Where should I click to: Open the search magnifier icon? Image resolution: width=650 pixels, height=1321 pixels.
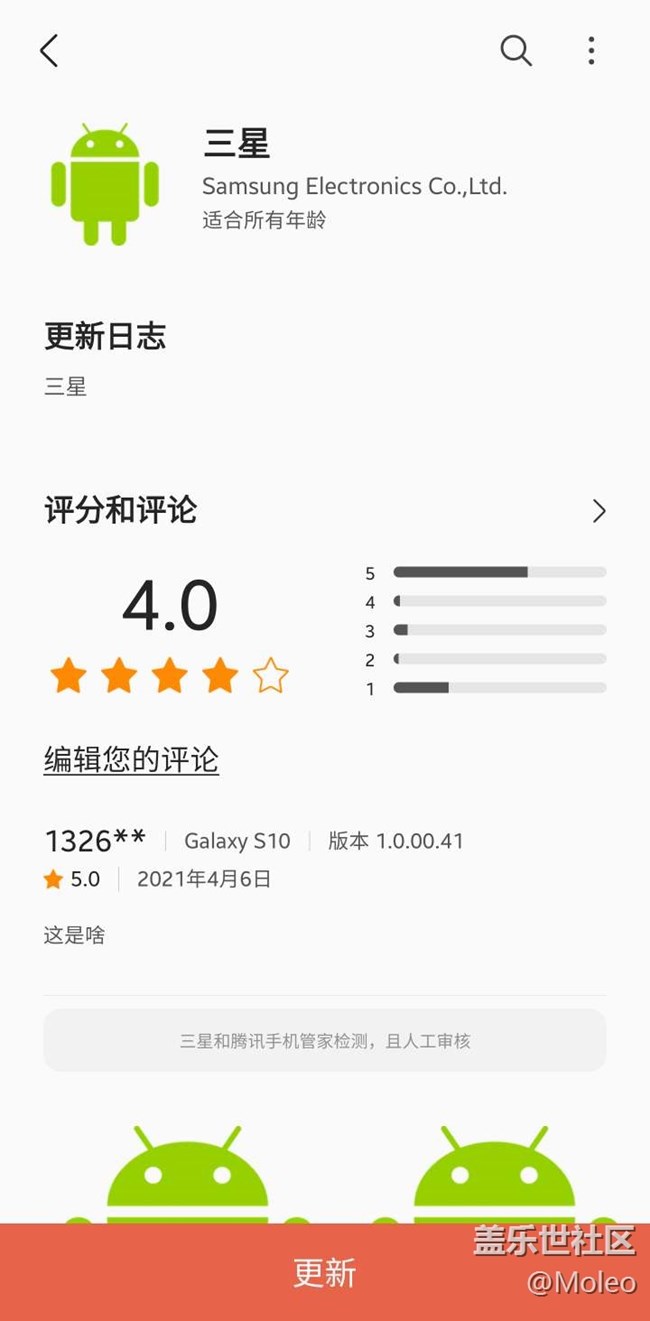pos(516,50)
